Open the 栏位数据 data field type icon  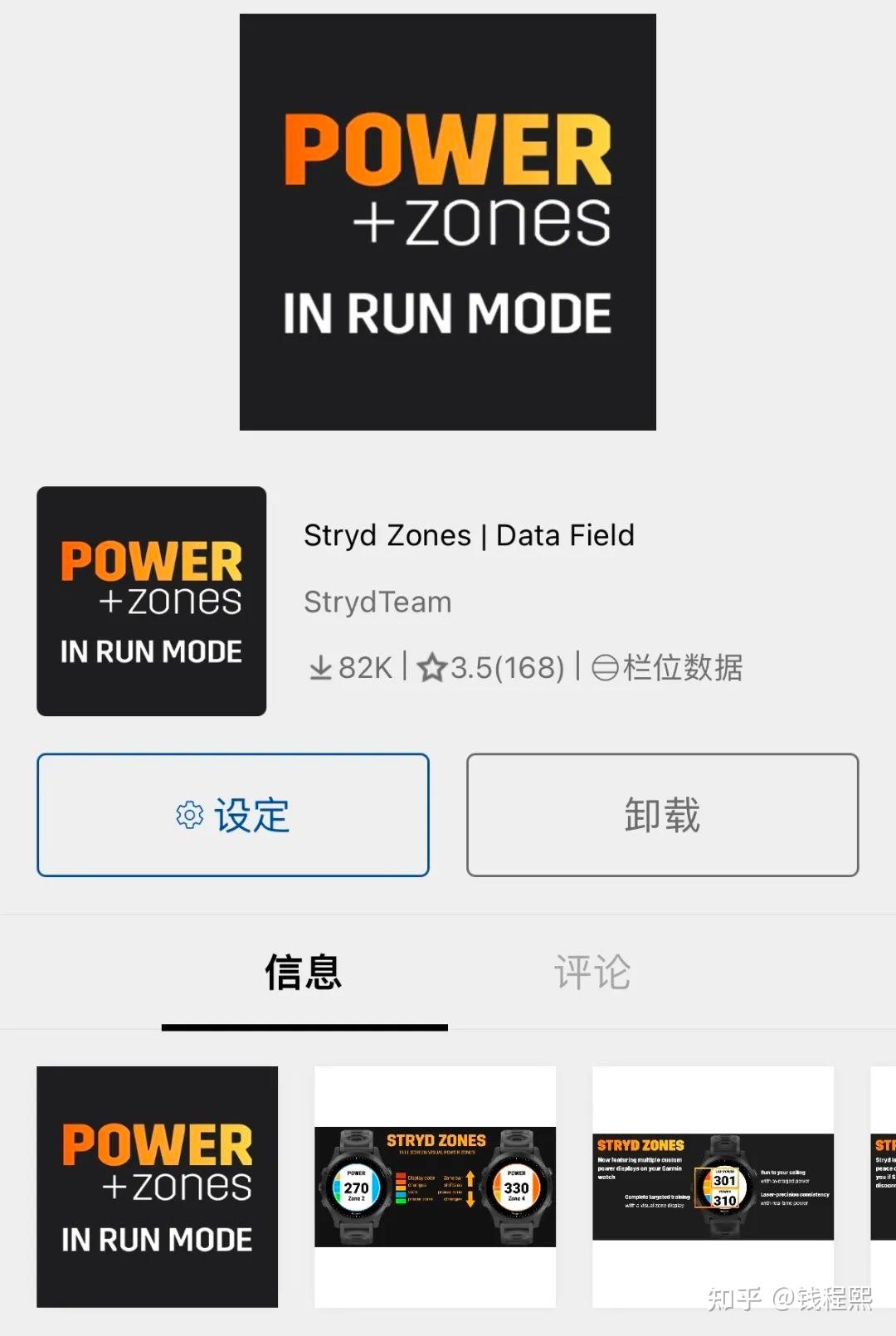606,666
